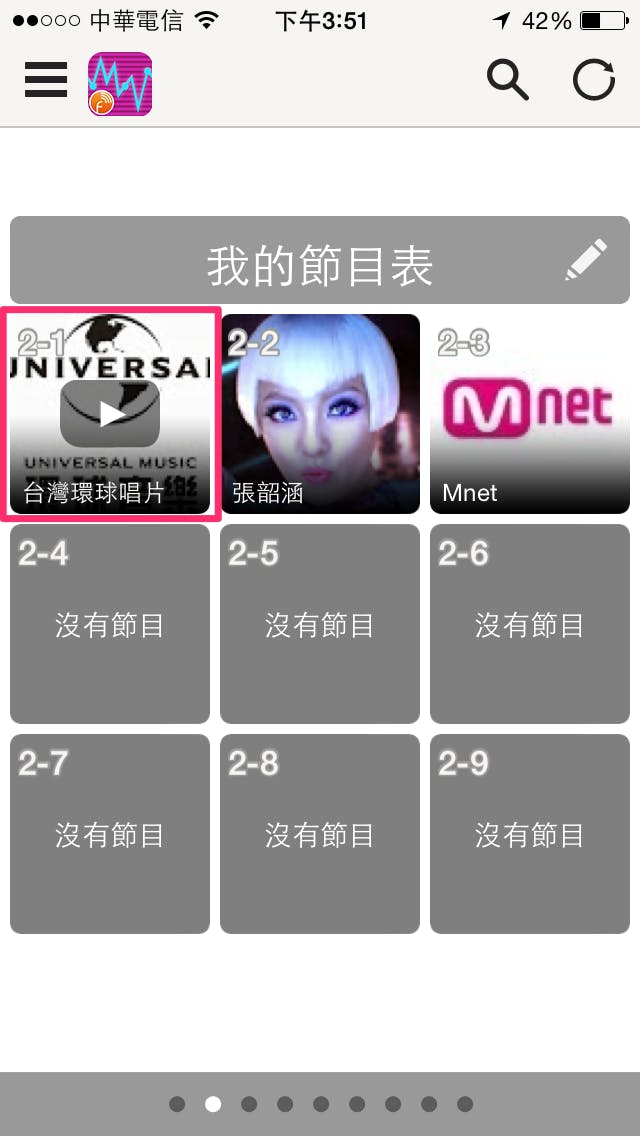Refresh the program list
Screen dimensions: 640x1136
pyautogui.click(x=594, y=80)
